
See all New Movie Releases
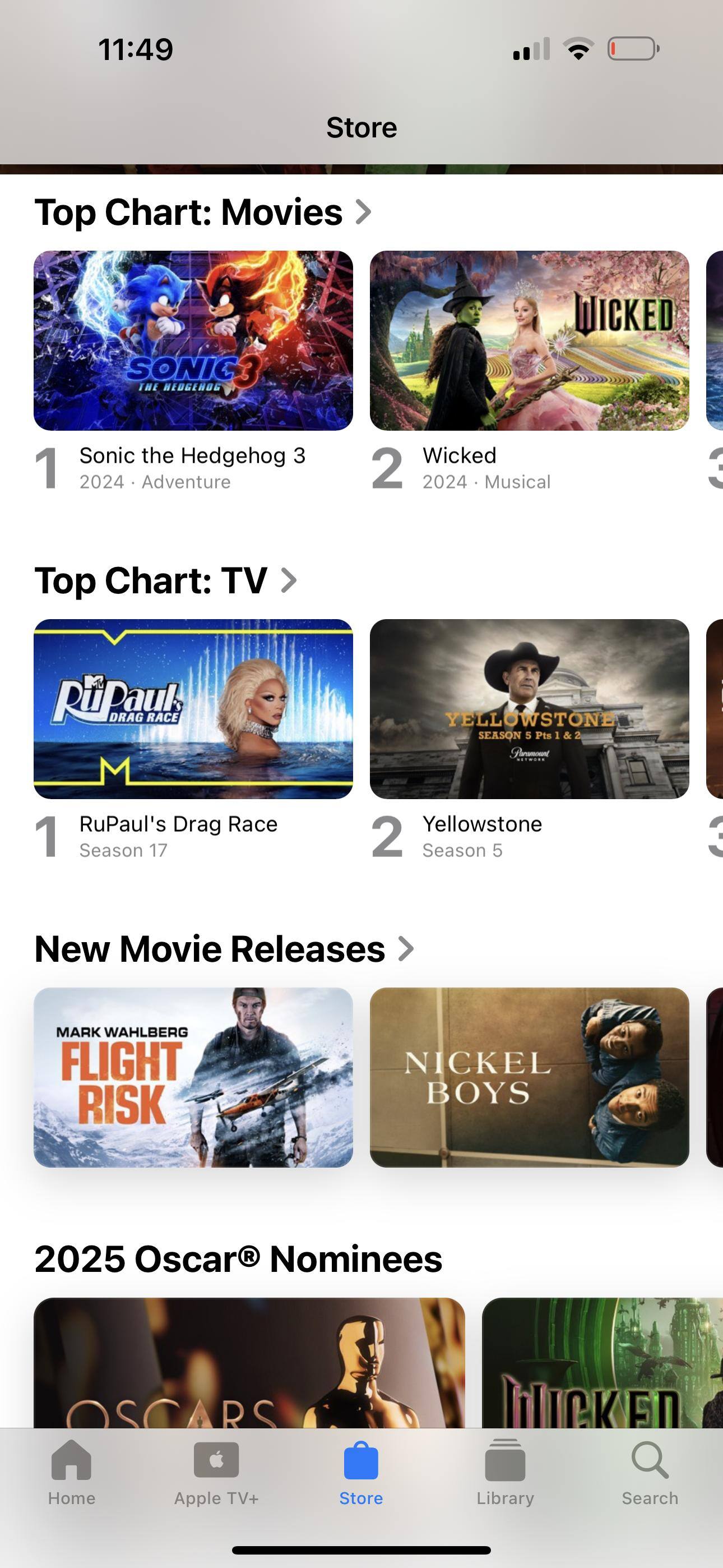click(224, 948)
